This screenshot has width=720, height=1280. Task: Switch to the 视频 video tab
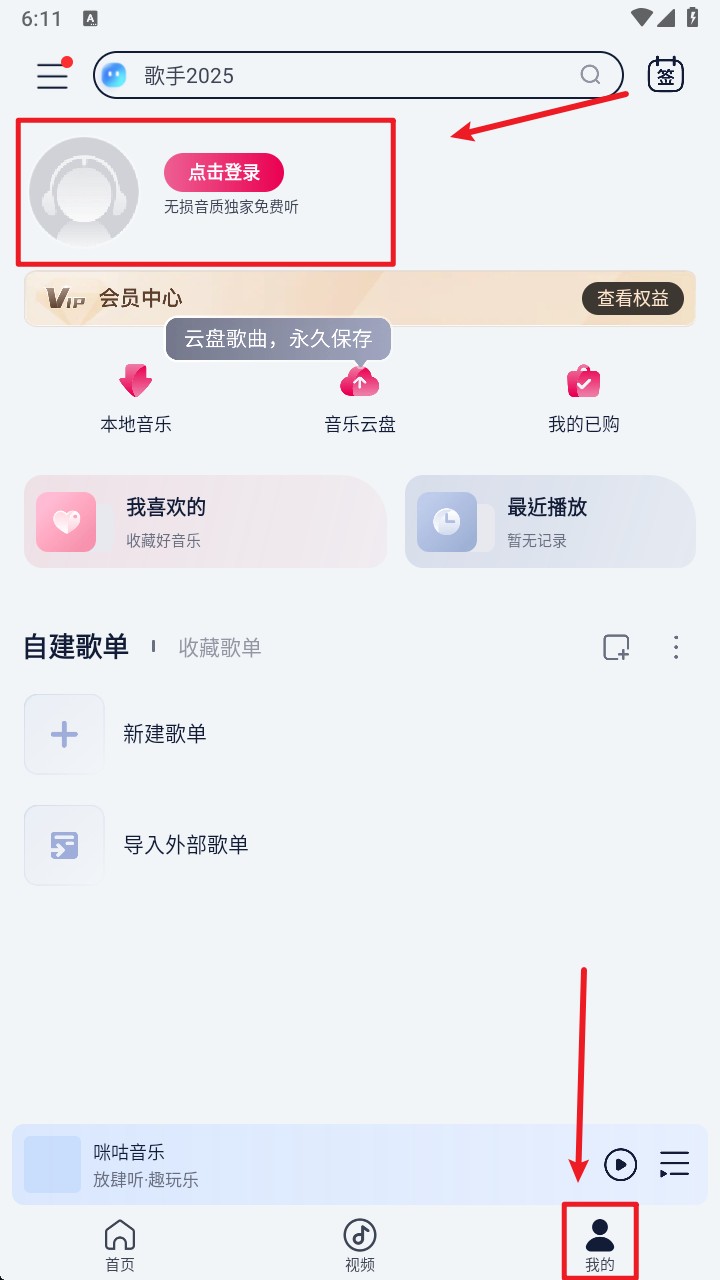coord(360,1246)
